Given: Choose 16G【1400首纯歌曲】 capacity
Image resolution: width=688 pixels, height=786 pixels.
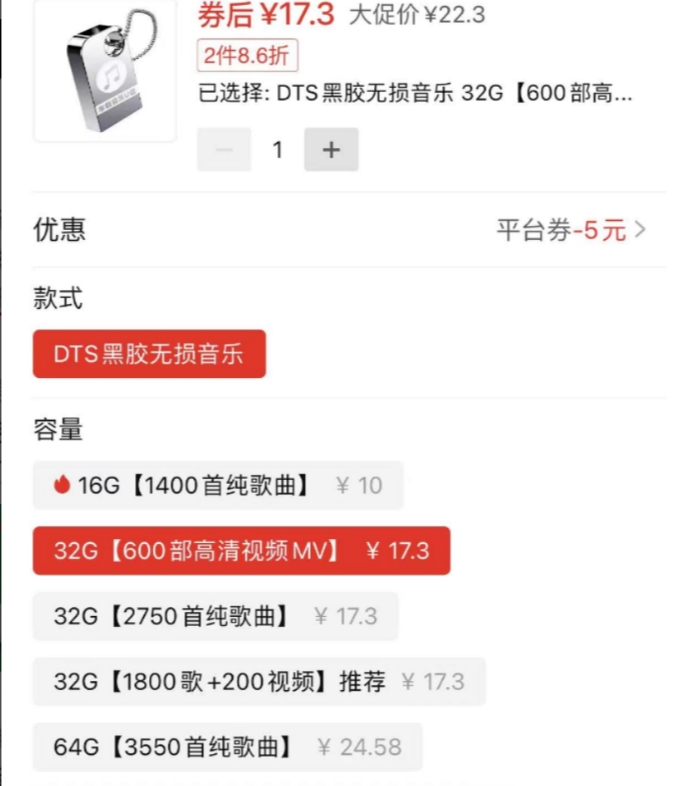Looking at the screenshot, I should pos(218,486).
